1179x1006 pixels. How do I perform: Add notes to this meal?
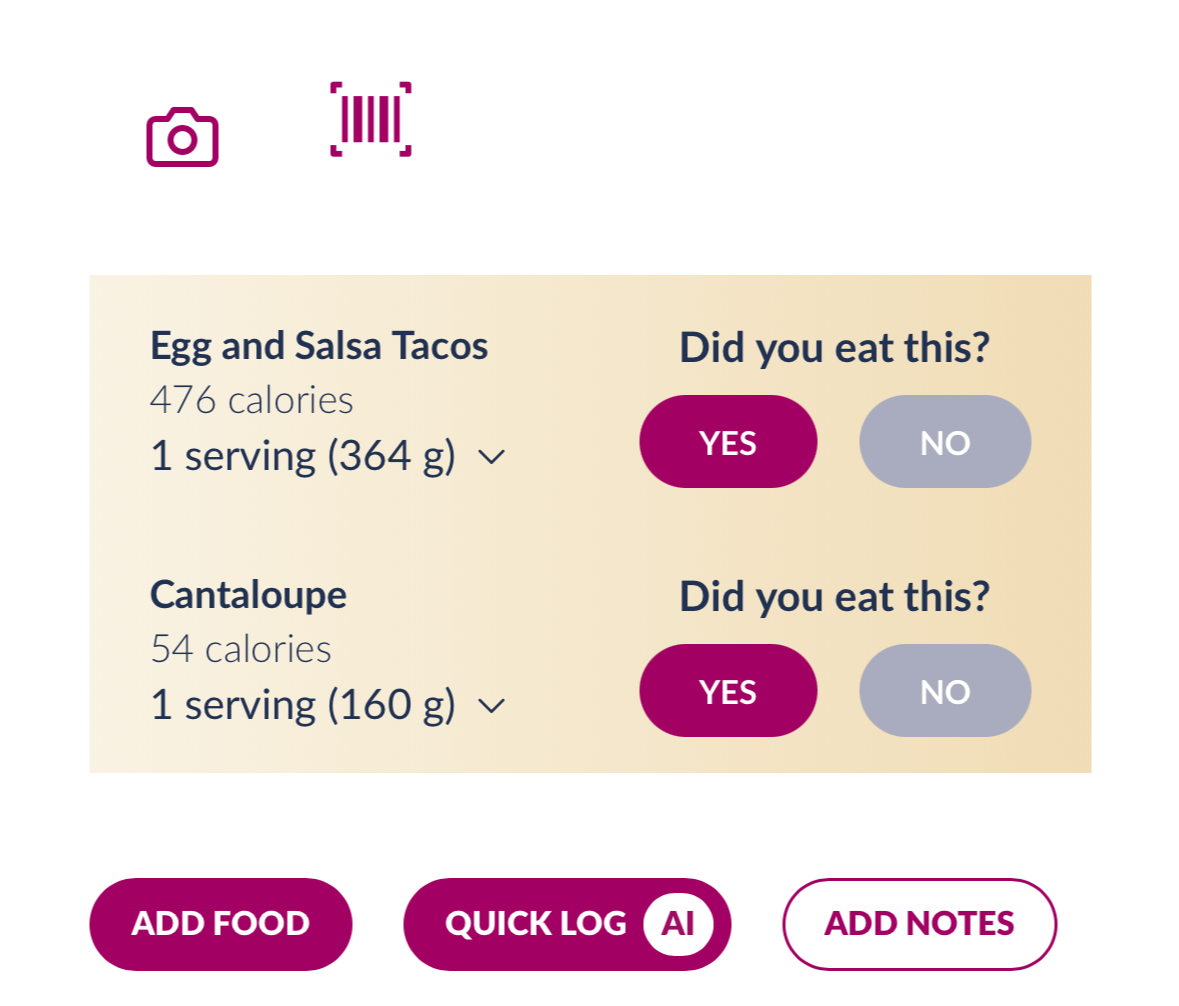pos(919,924)
